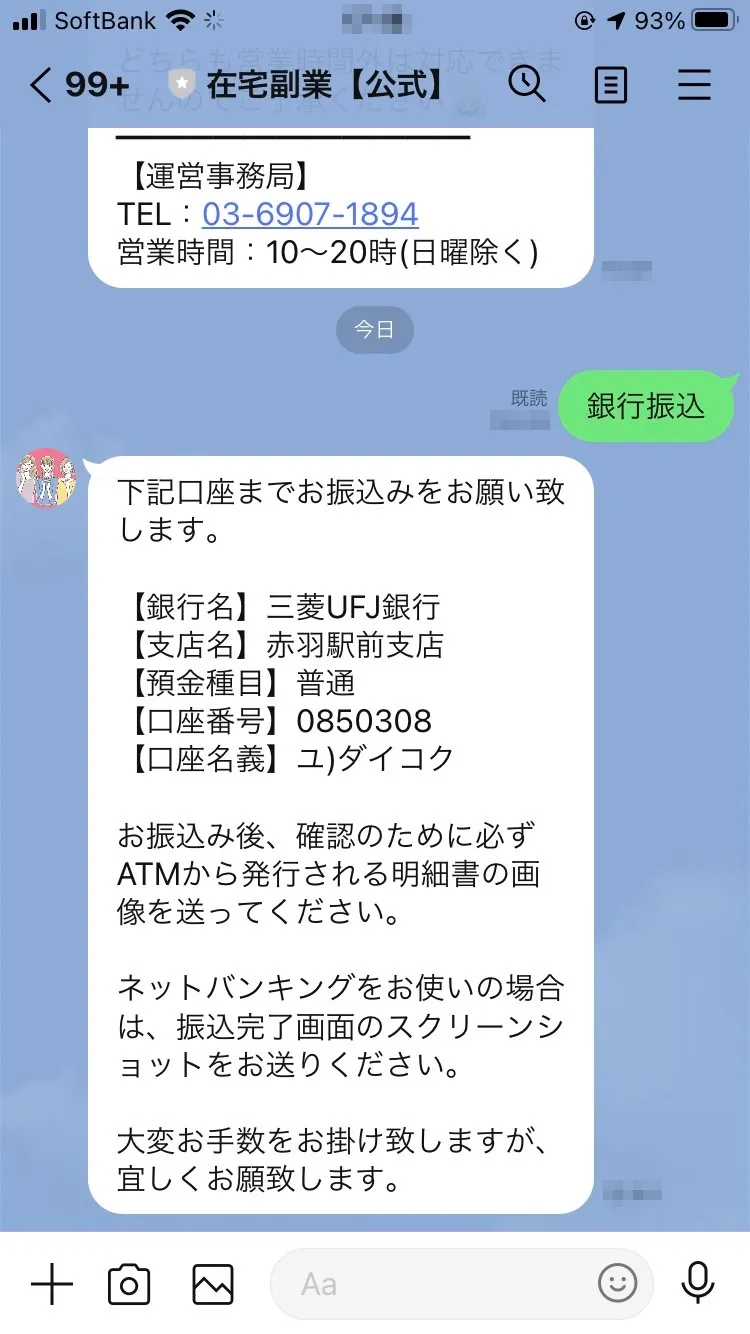
Task: Go back to the chat list
Action: coord(42,86)
